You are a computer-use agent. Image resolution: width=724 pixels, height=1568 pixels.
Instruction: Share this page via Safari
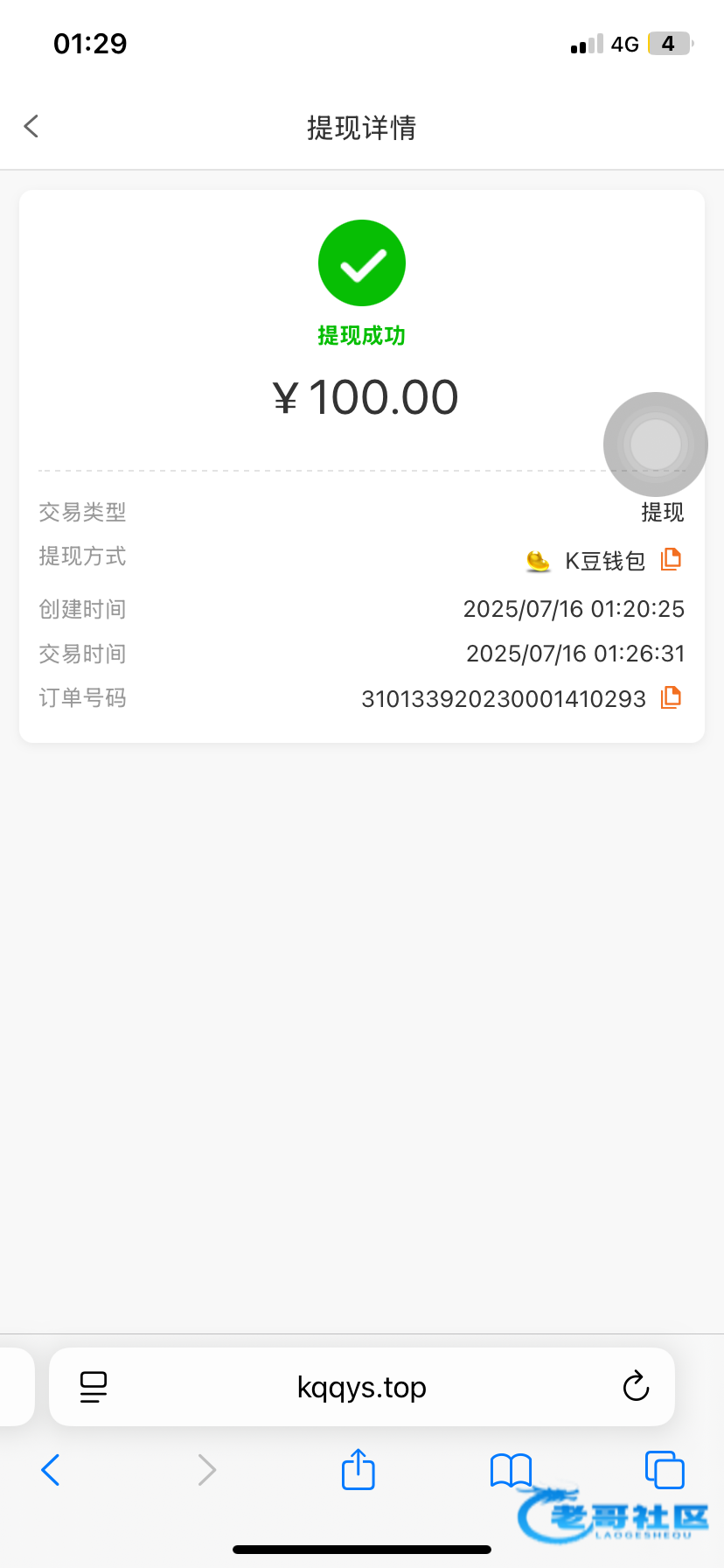point(358,1469)
